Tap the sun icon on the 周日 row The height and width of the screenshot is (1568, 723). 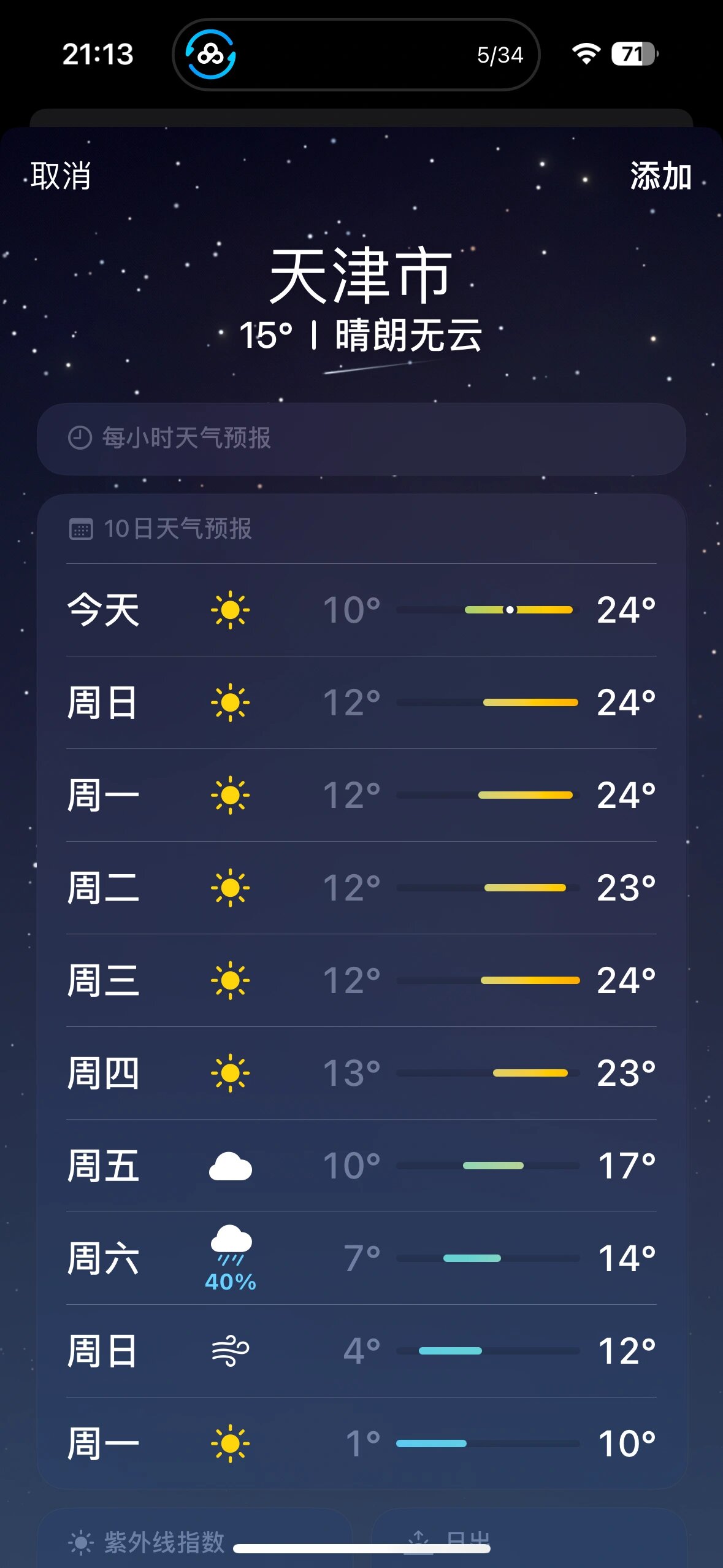232,703
